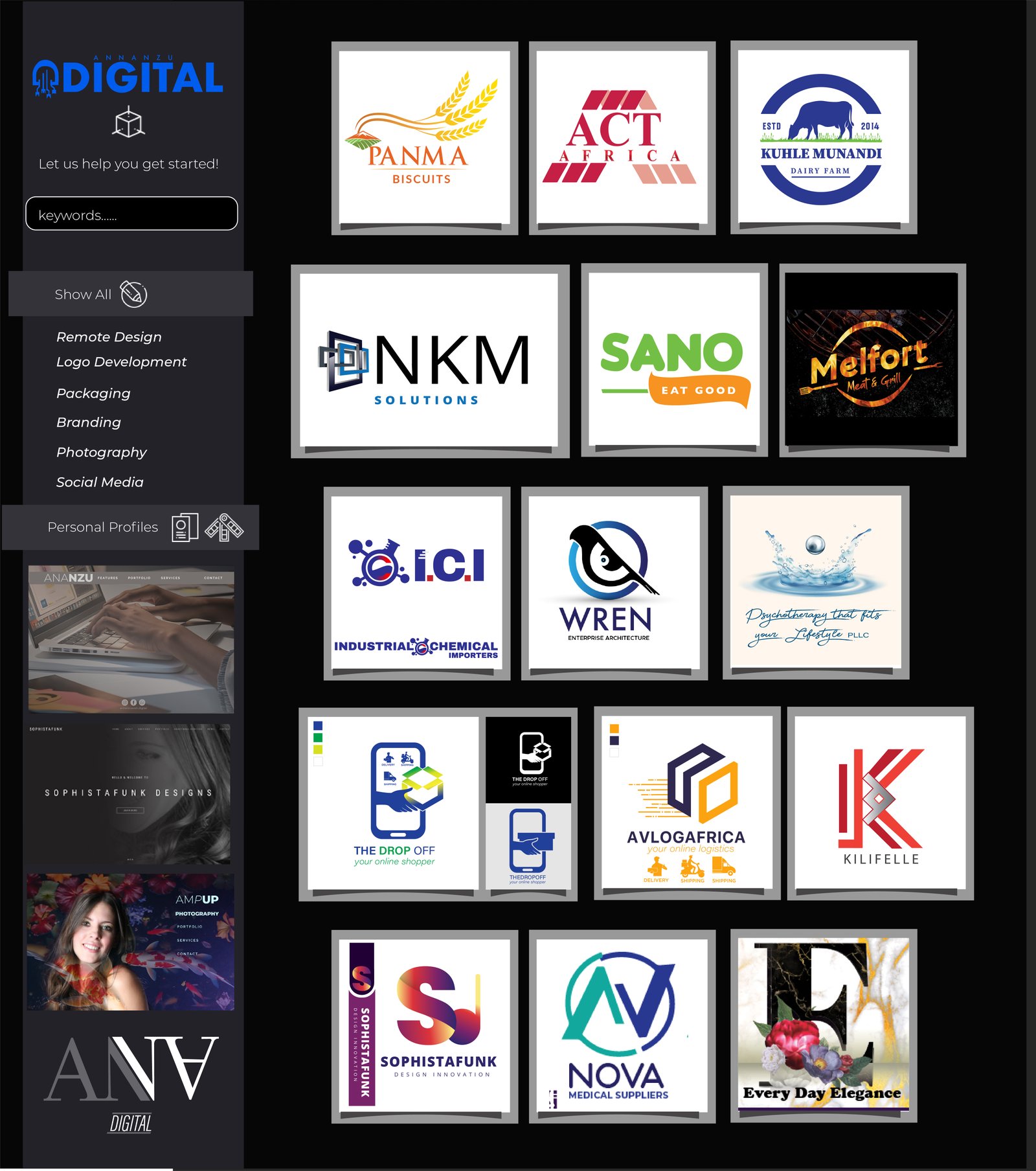Viewport: 1036px width, 1171px height.
Task: View the Wren Enterprise Architecture tile
Action: (x=614, y=583)
